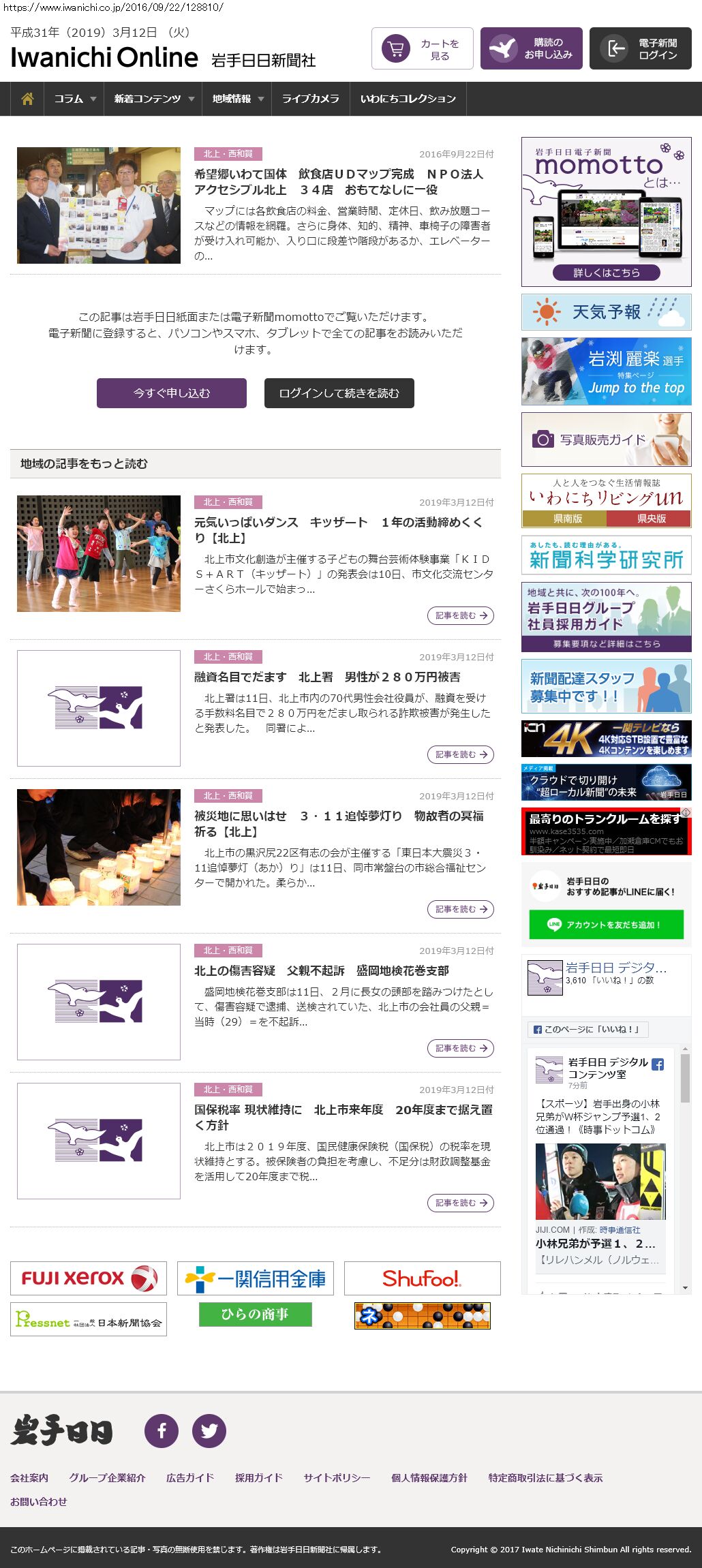Open 天気予報 weather banner
Screen dimensions: 702x1568
point(606,312)
